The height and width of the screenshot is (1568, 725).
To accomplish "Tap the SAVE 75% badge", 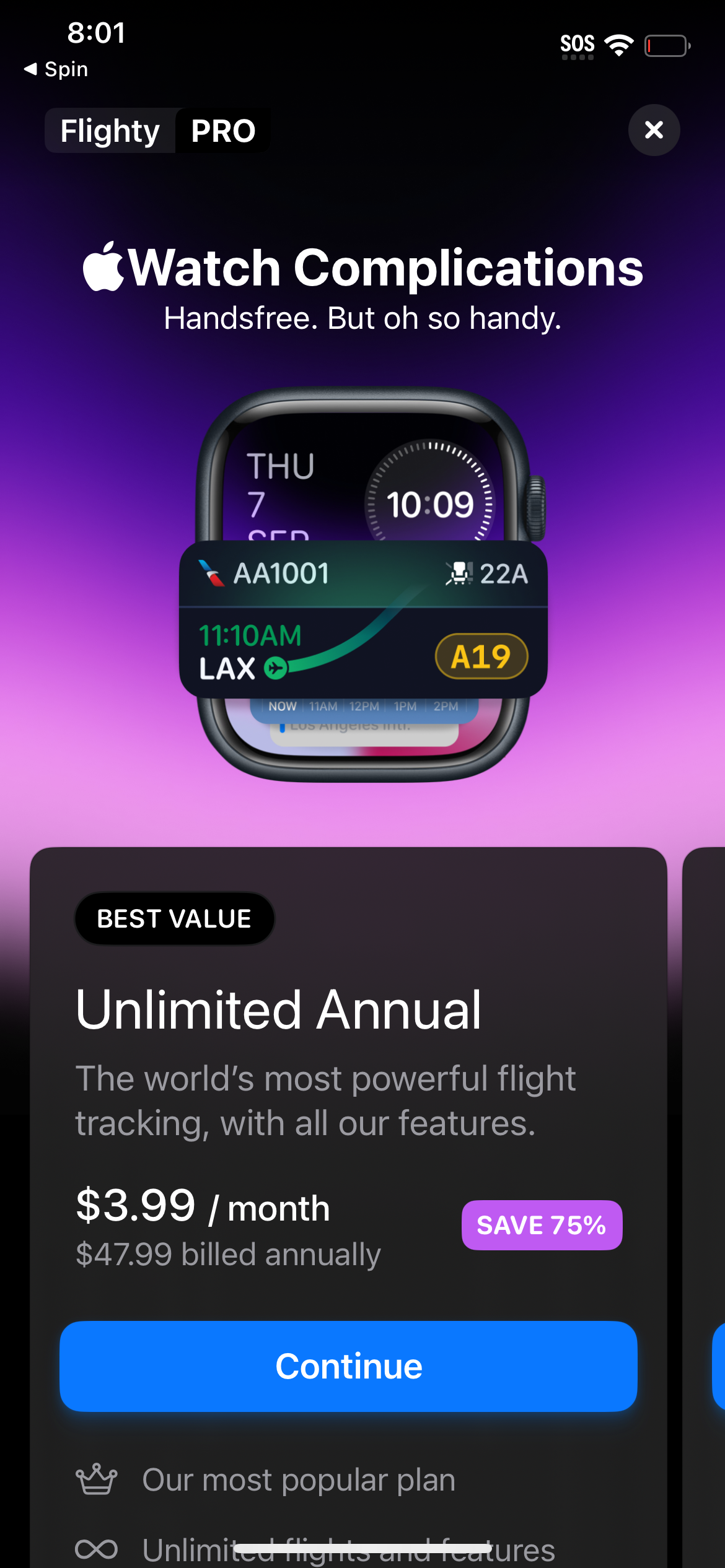I will click(x=541, y=1225).
